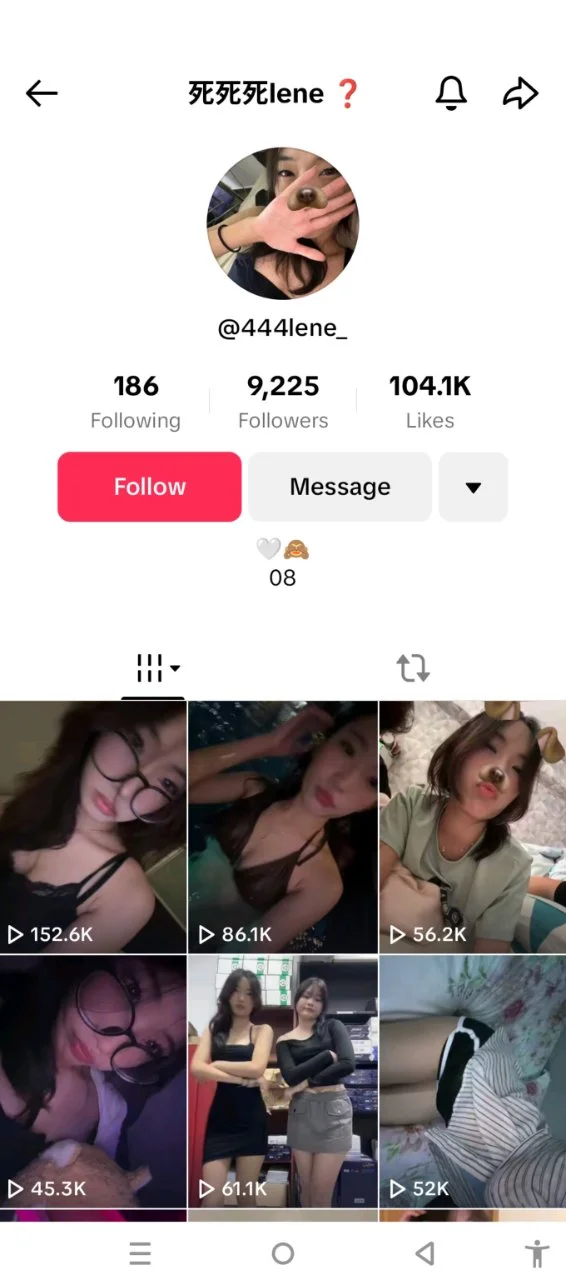Open the video with 56.2K views
Image resolution: width=566 pixels, height=1280 pixels.
tap(473, 827)
